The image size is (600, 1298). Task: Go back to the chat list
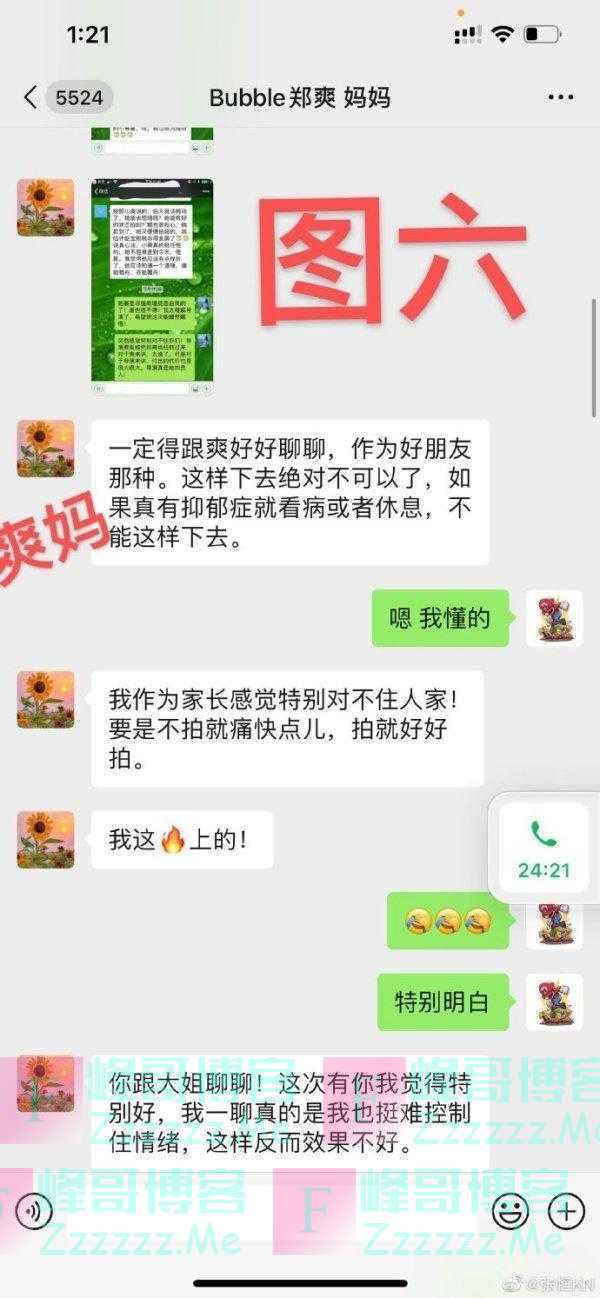30,97
